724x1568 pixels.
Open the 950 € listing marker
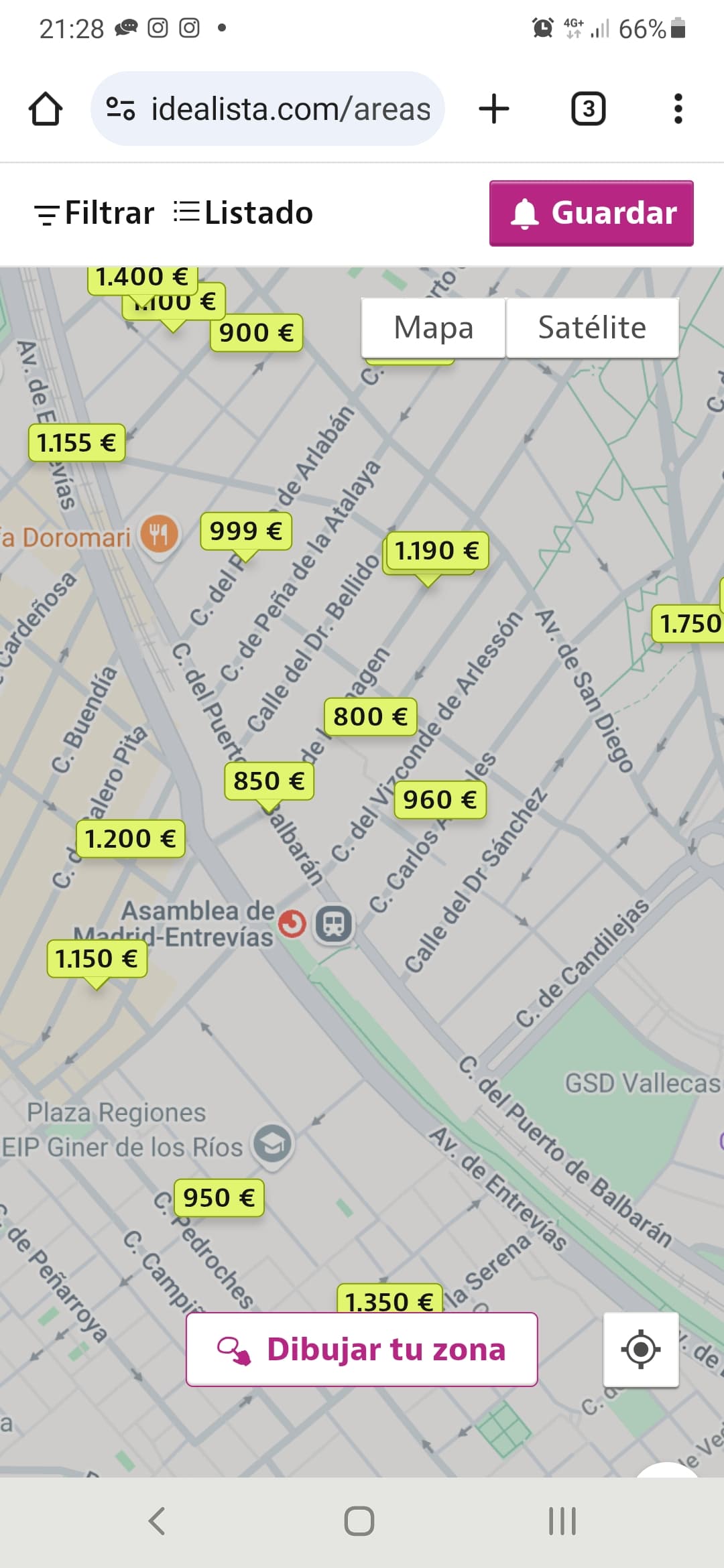click(x=219, y=1197)
